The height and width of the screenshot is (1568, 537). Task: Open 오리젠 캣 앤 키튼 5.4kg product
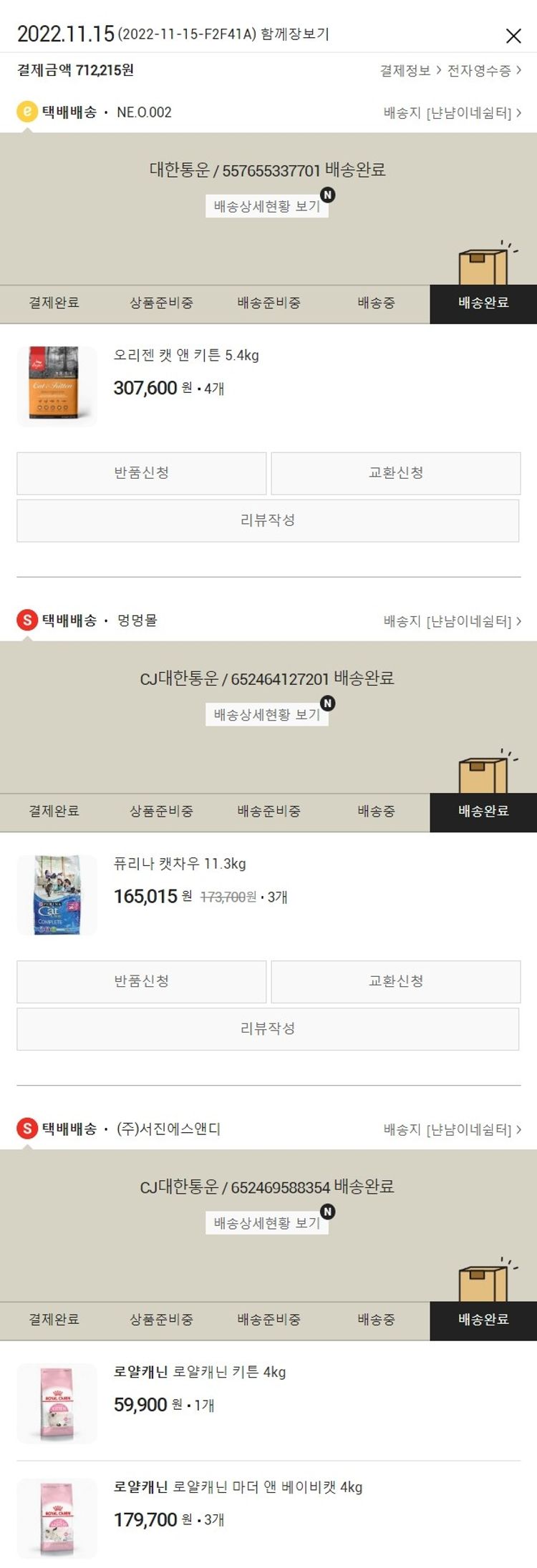point(186,355)
